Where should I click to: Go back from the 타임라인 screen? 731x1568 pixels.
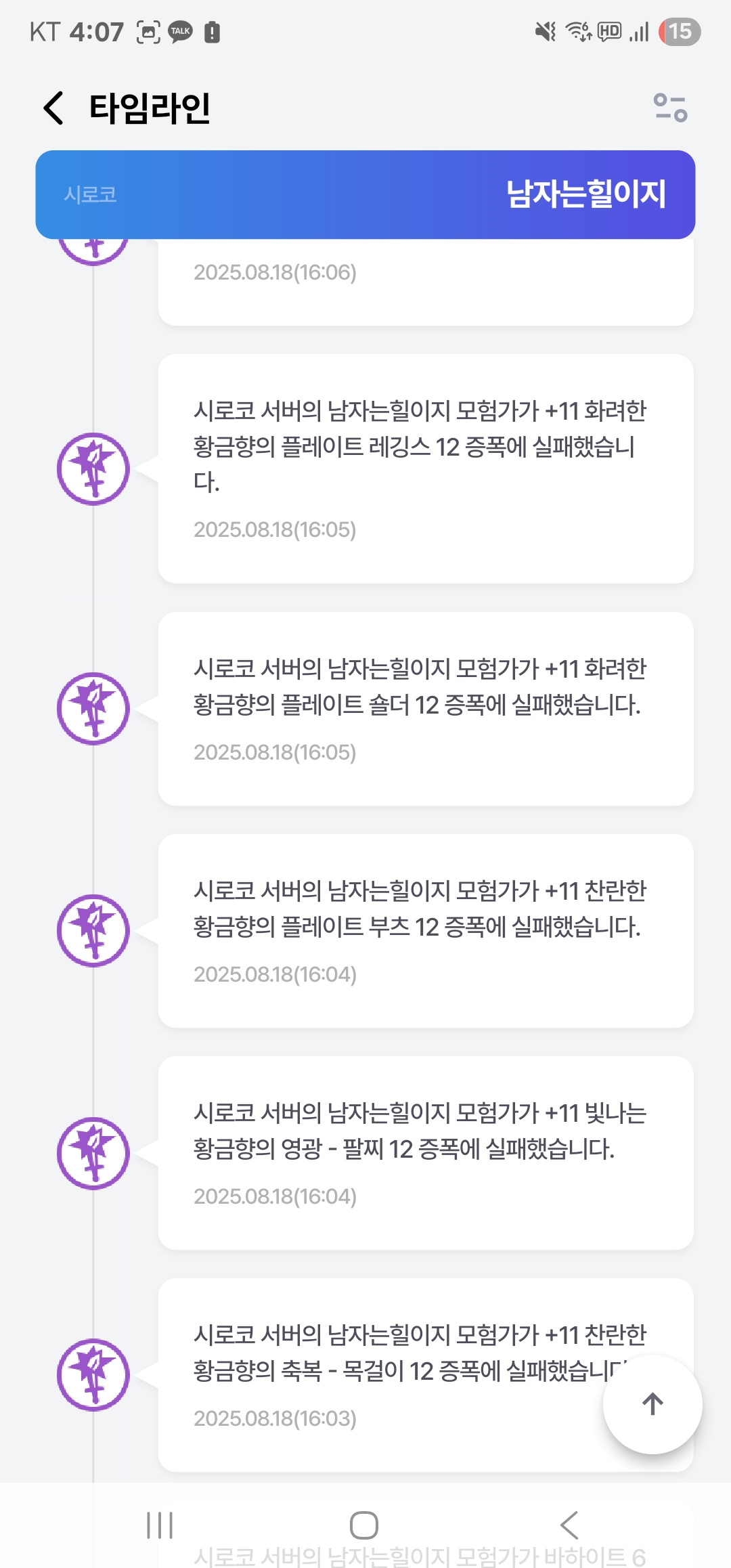[53, 108]
